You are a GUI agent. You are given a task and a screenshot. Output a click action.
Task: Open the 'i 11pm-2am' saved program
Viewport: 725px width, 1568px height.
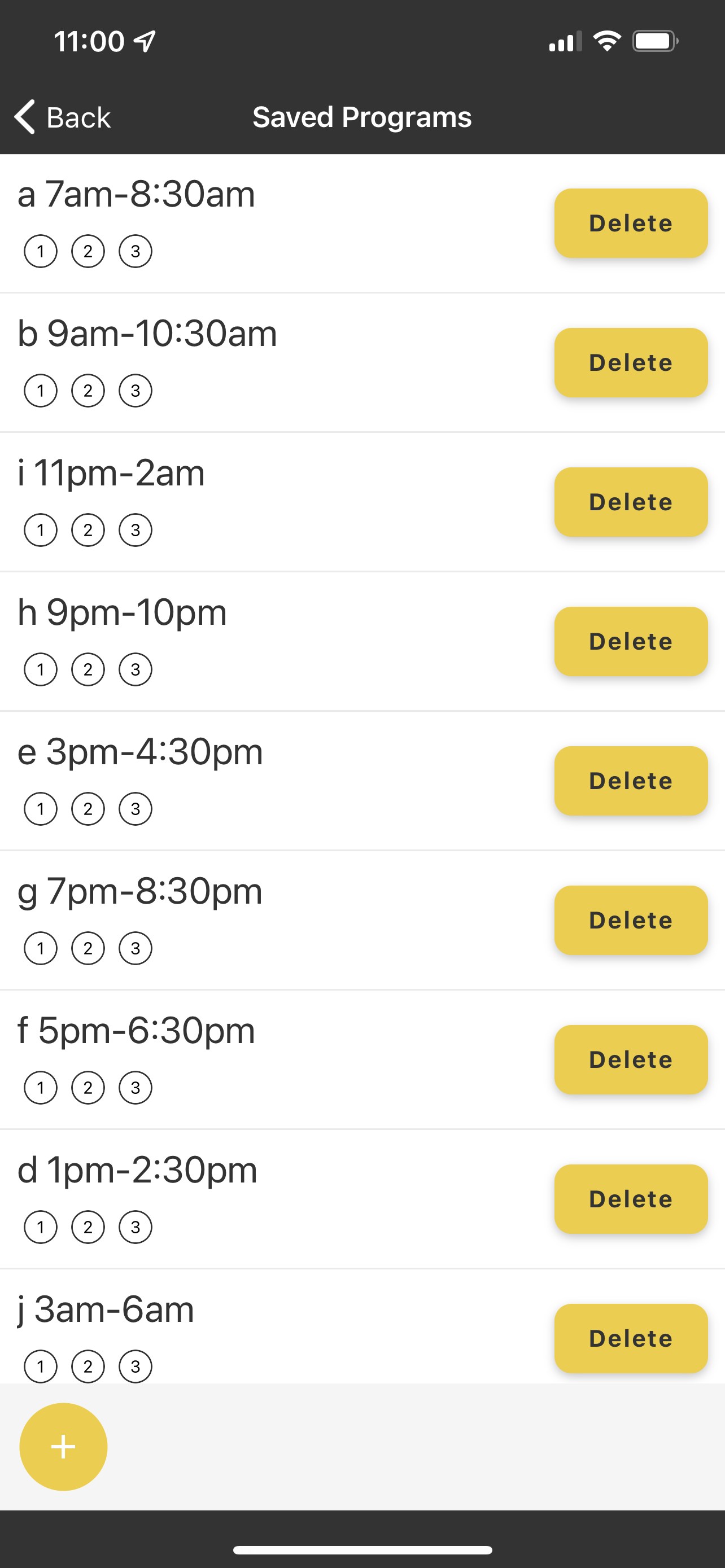tap(274, 502)
